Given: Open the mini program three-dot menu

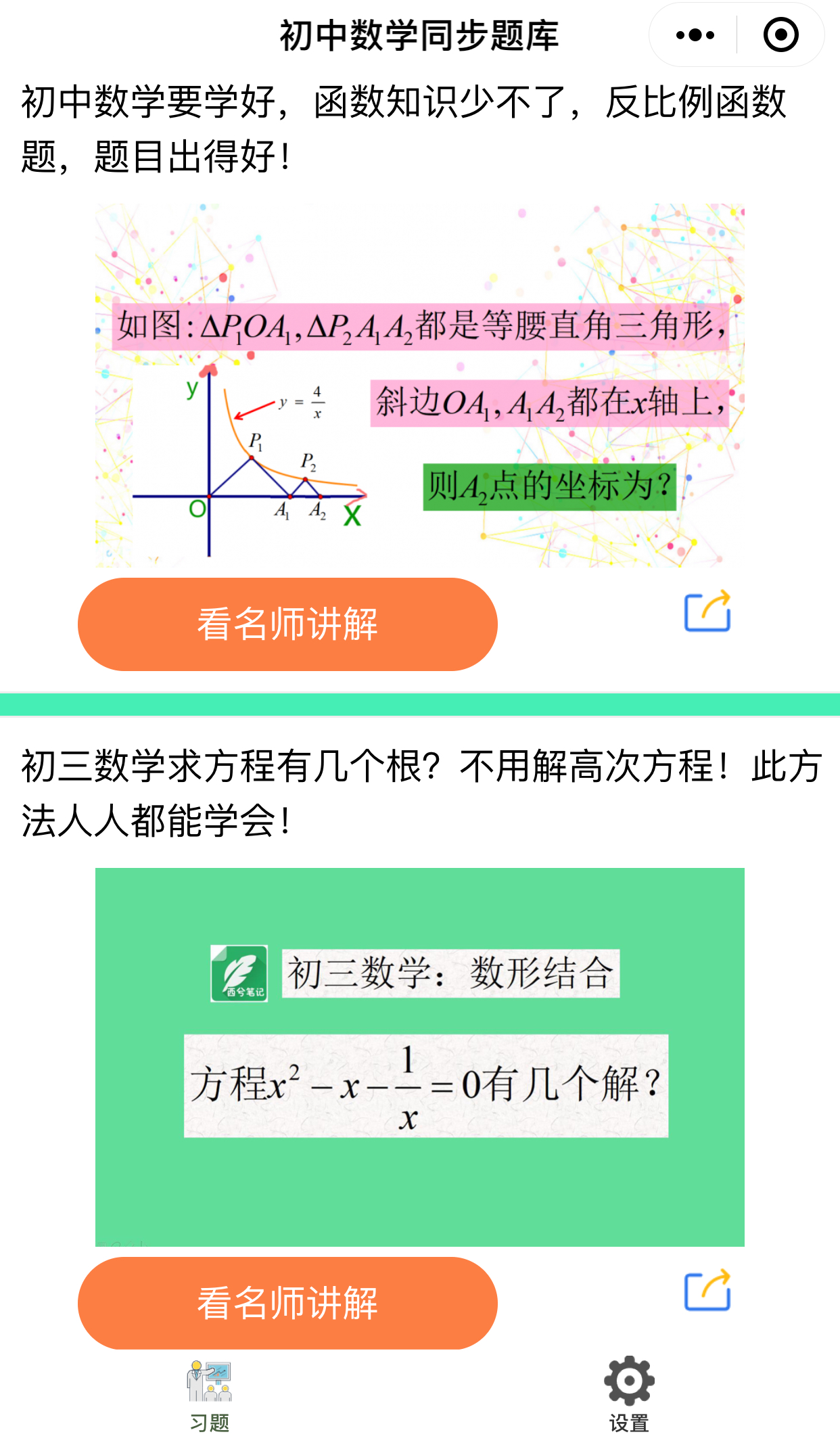Looking at the screenshot, I should pyautogui.click(x=695, y=35).
